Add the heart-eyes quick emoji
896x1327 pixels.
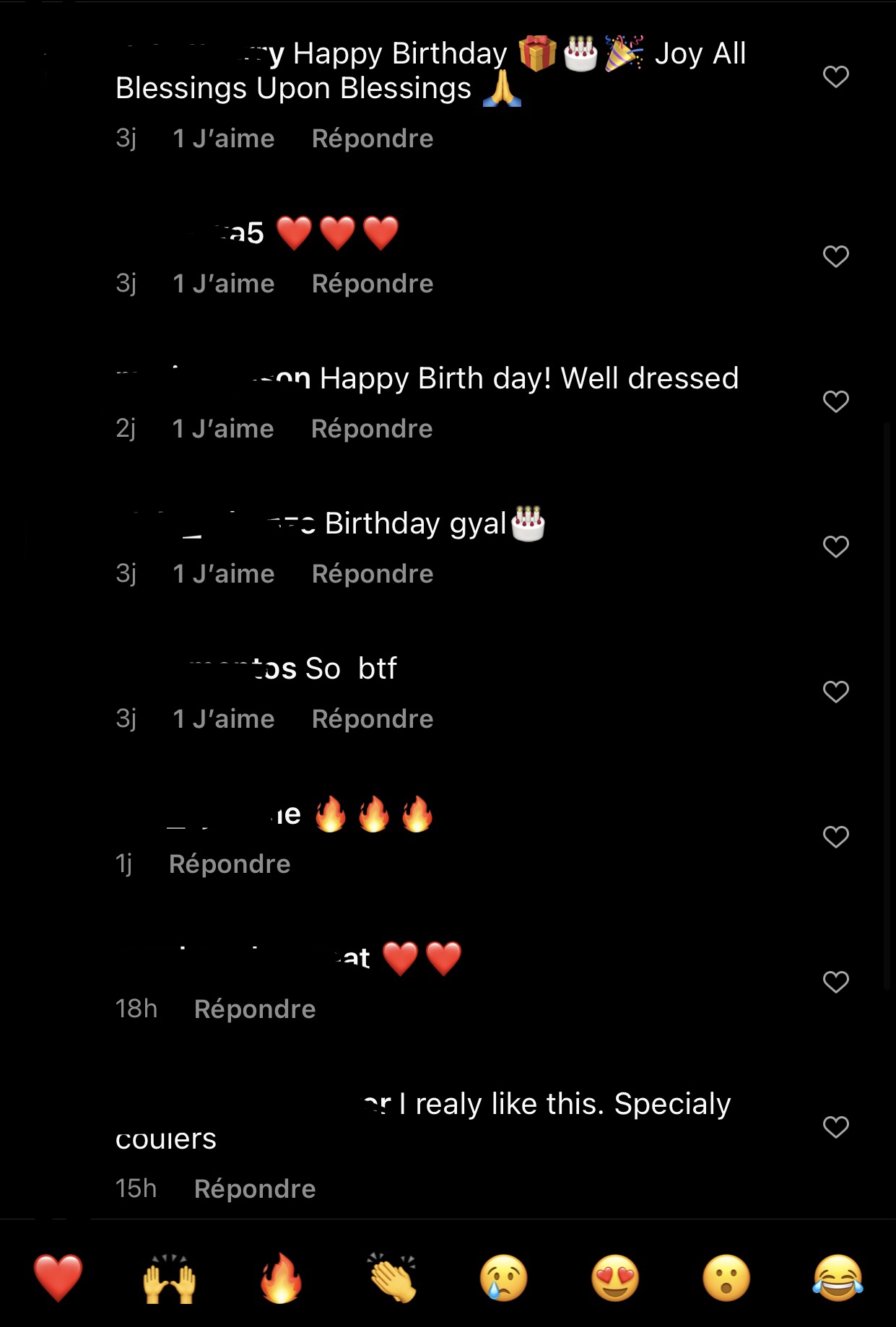click(x=615, y=1278)
